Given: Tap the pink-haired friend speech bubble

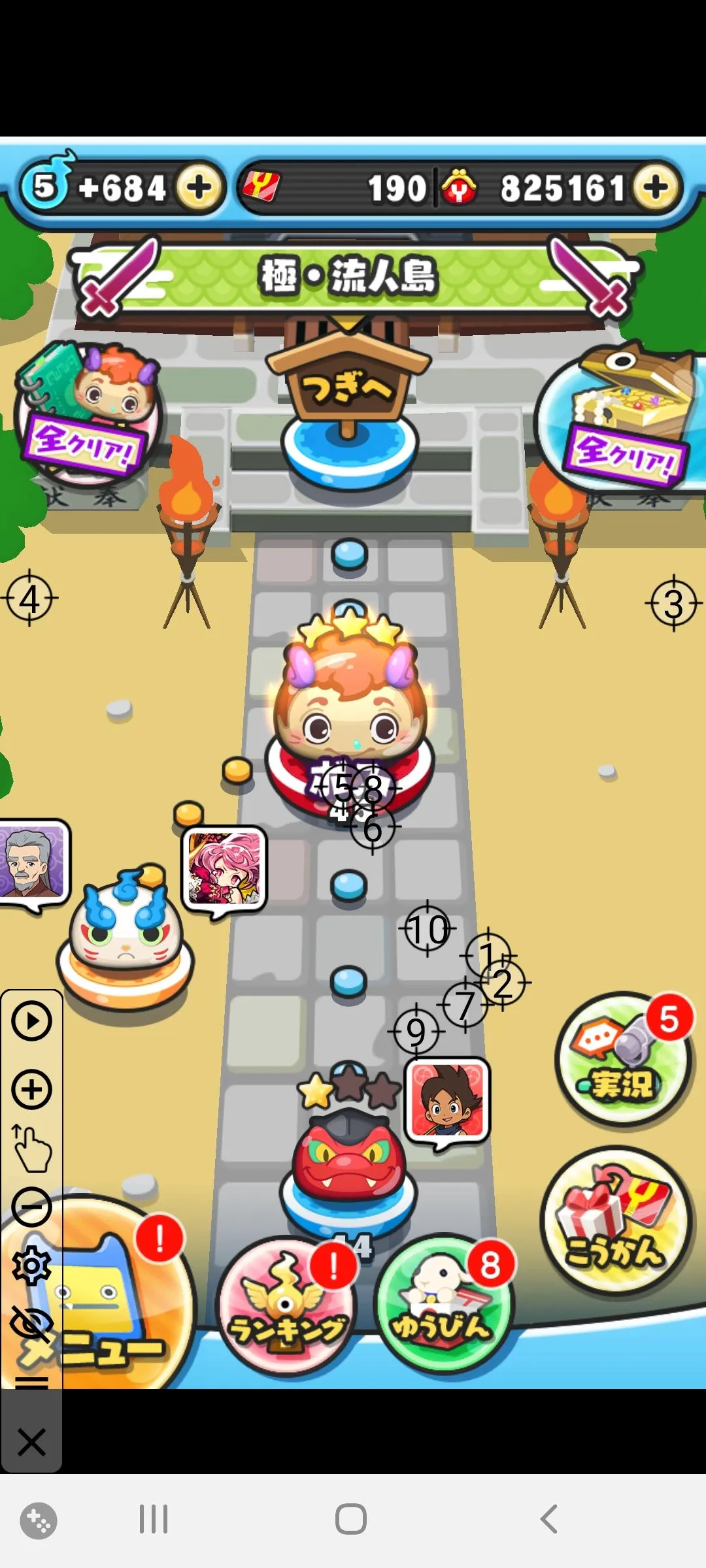Looking at the screenshot, I should pyautogui.click(x=225, y=868).
